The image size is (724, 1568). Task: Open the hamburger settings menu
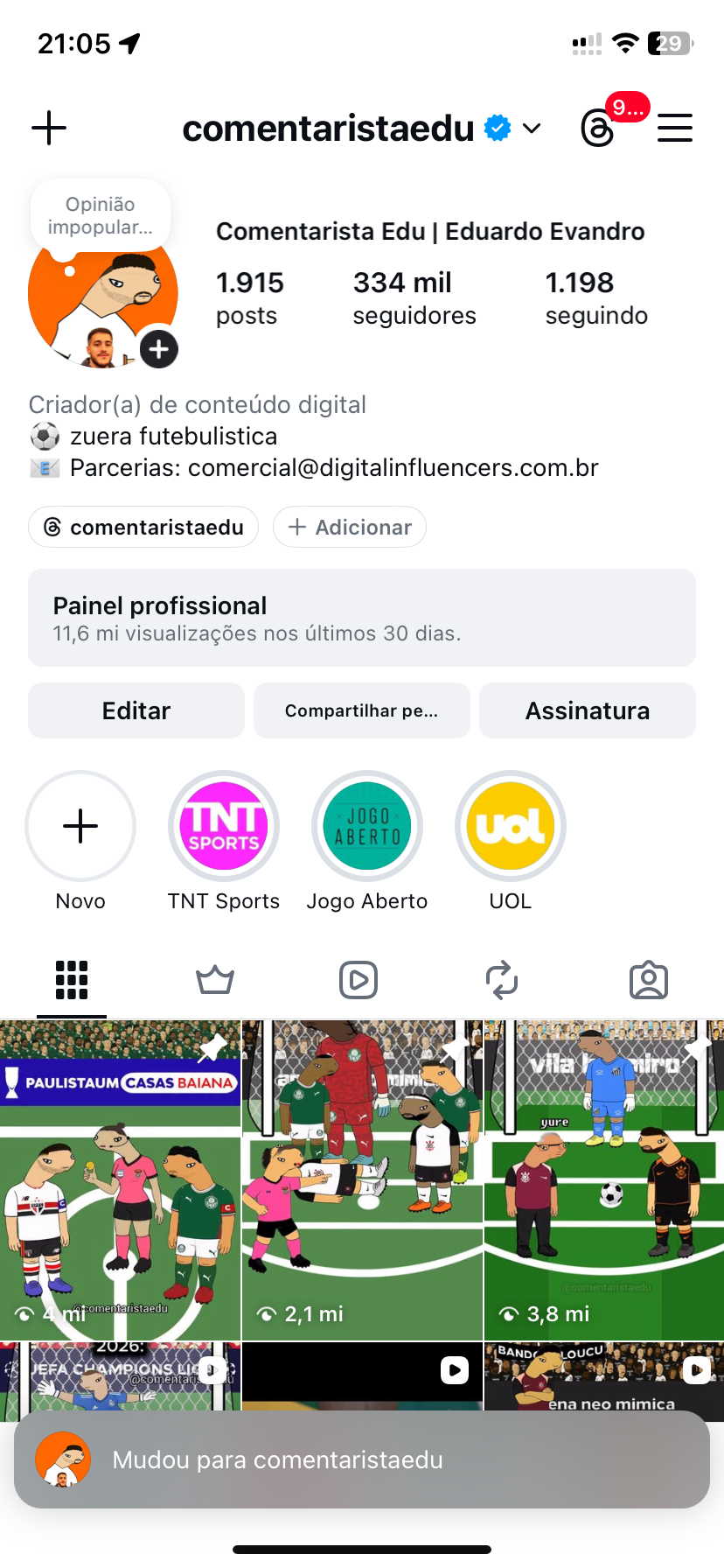pyautogui.click(x=675, y=128)
